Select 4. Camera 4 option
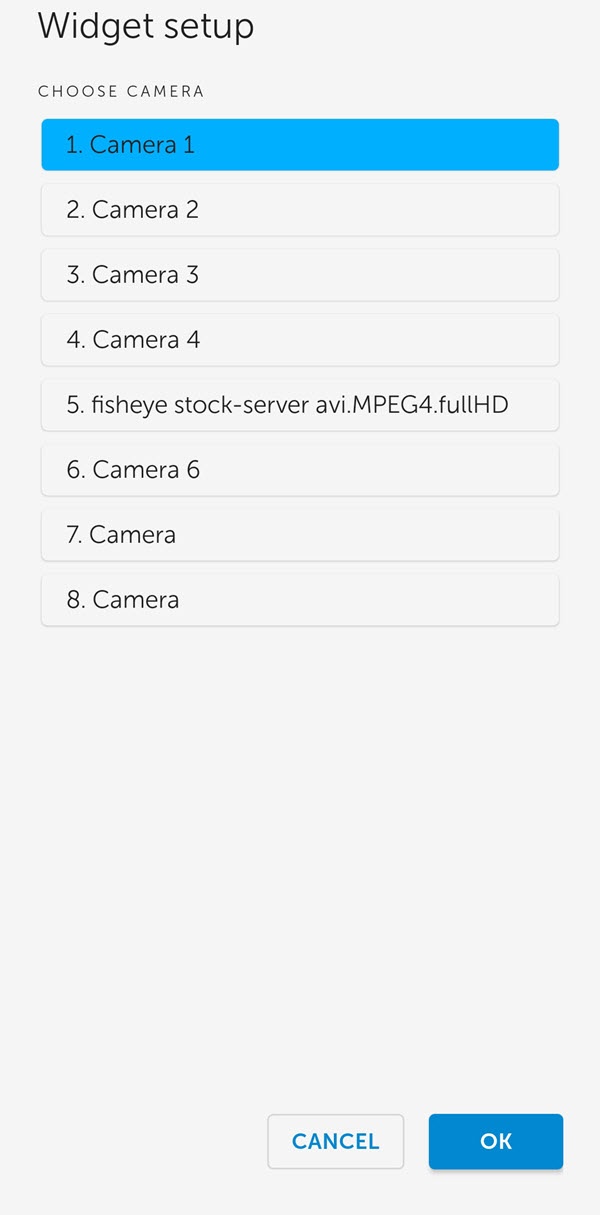Viewport: 600px width, 1215px height. pyautogui.click(x=300, y=340)
